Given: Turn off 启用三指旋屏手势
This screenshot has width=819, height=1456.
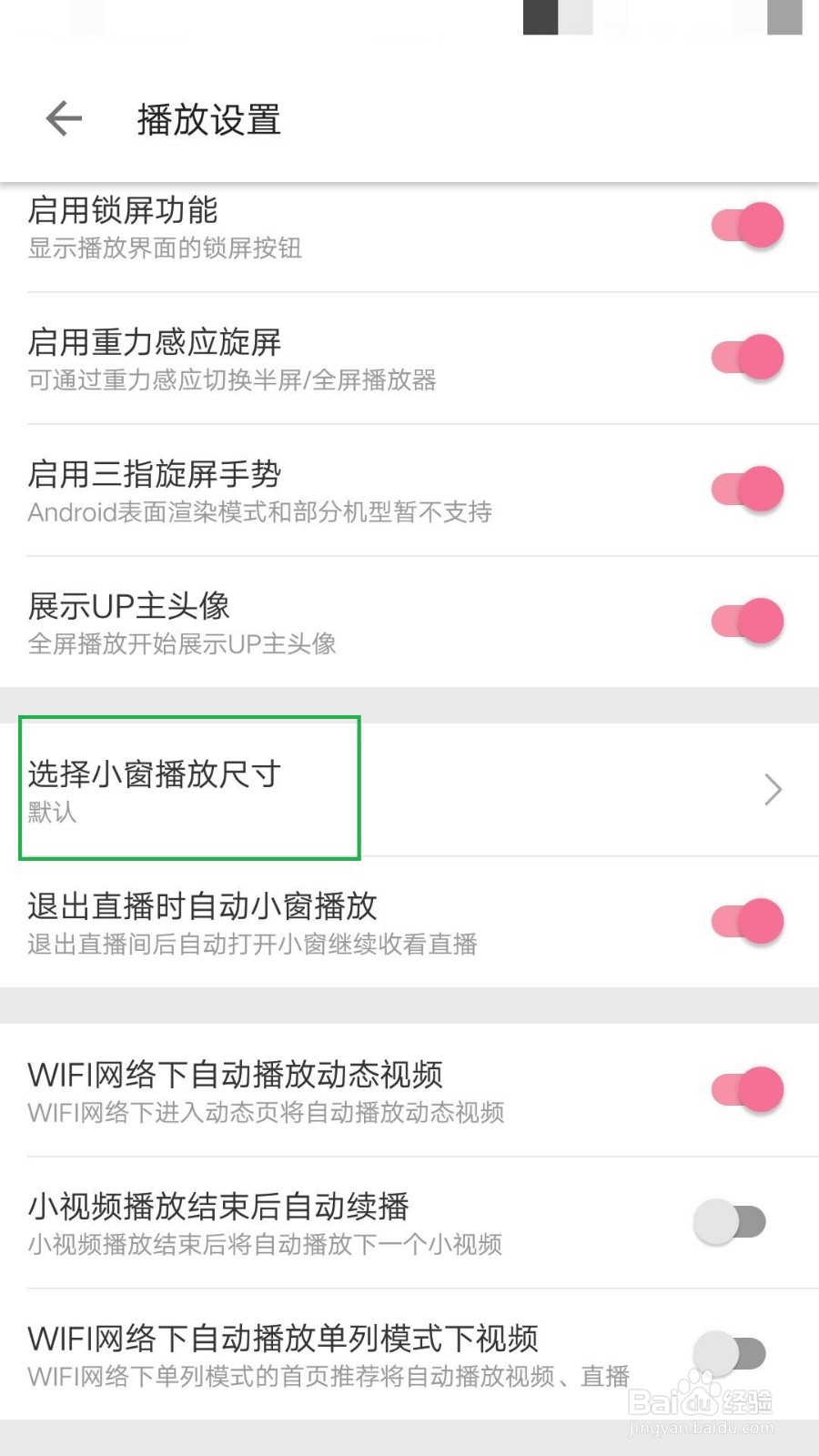Looking at the screenshot, I should (x=746, y=489).
